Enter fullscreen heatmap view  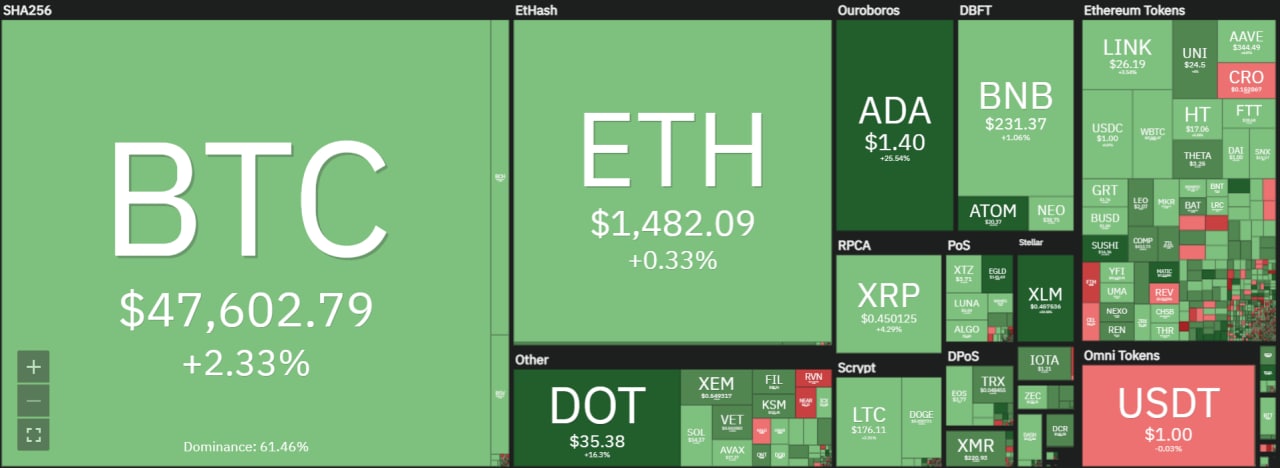coord(33,435)
